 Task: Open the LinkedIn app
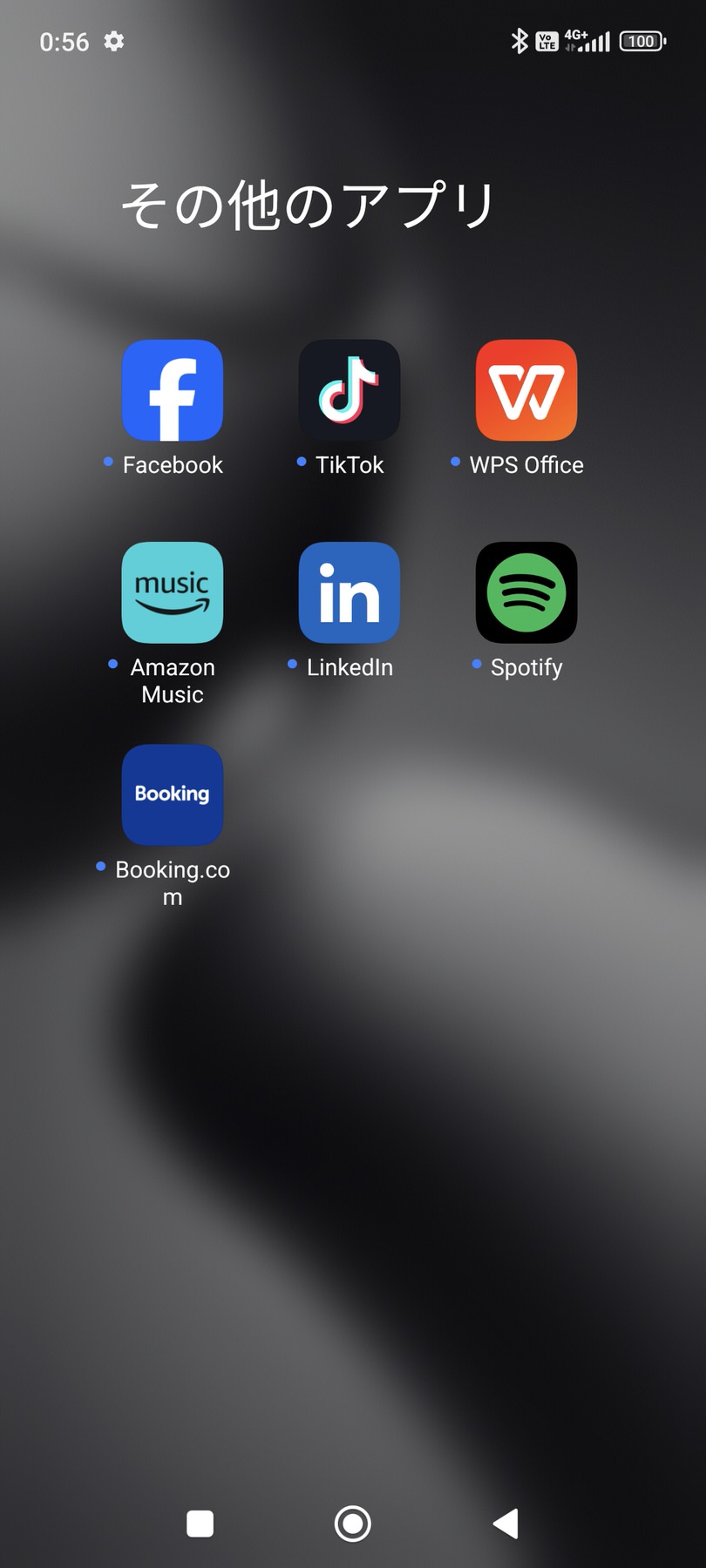coord(350,592)
